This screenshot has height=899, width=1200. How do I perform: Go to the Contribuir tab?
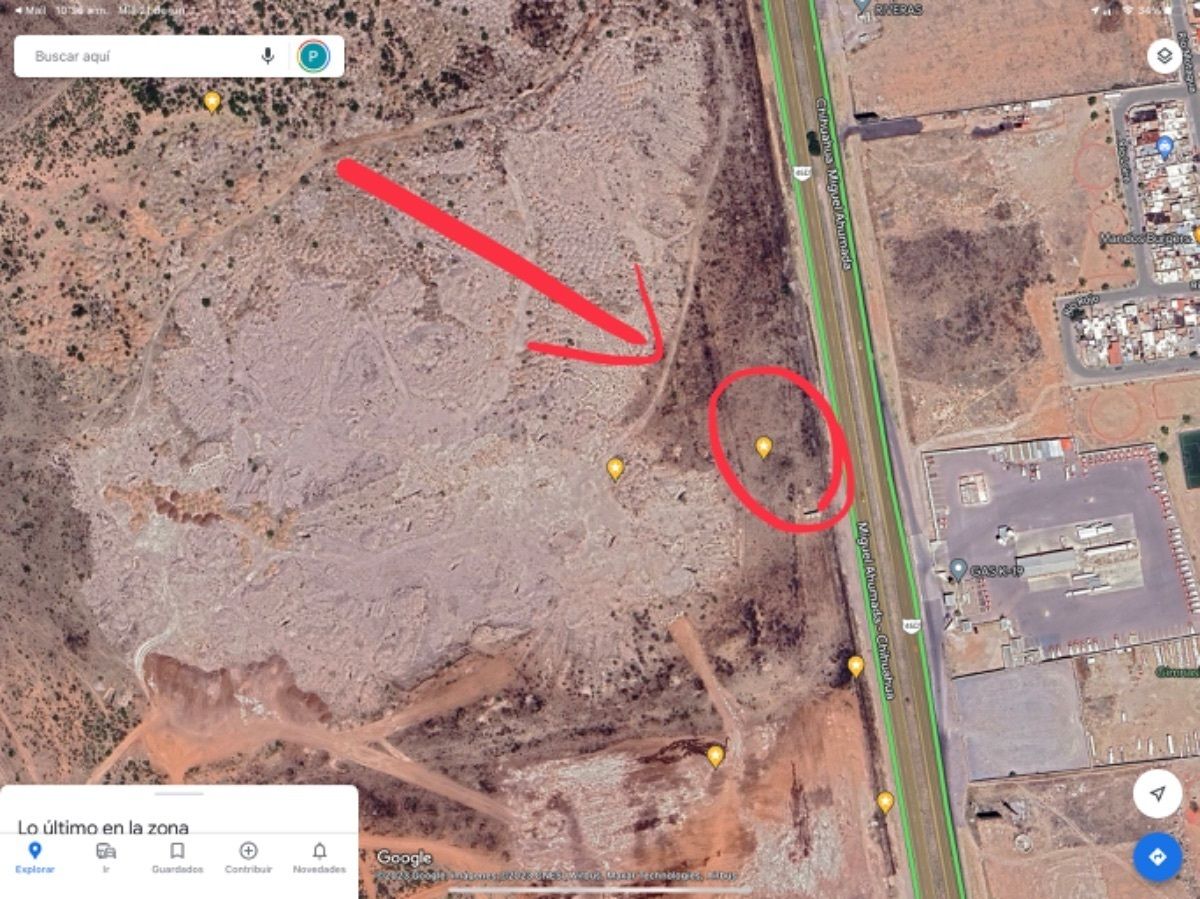click(248, 857)
